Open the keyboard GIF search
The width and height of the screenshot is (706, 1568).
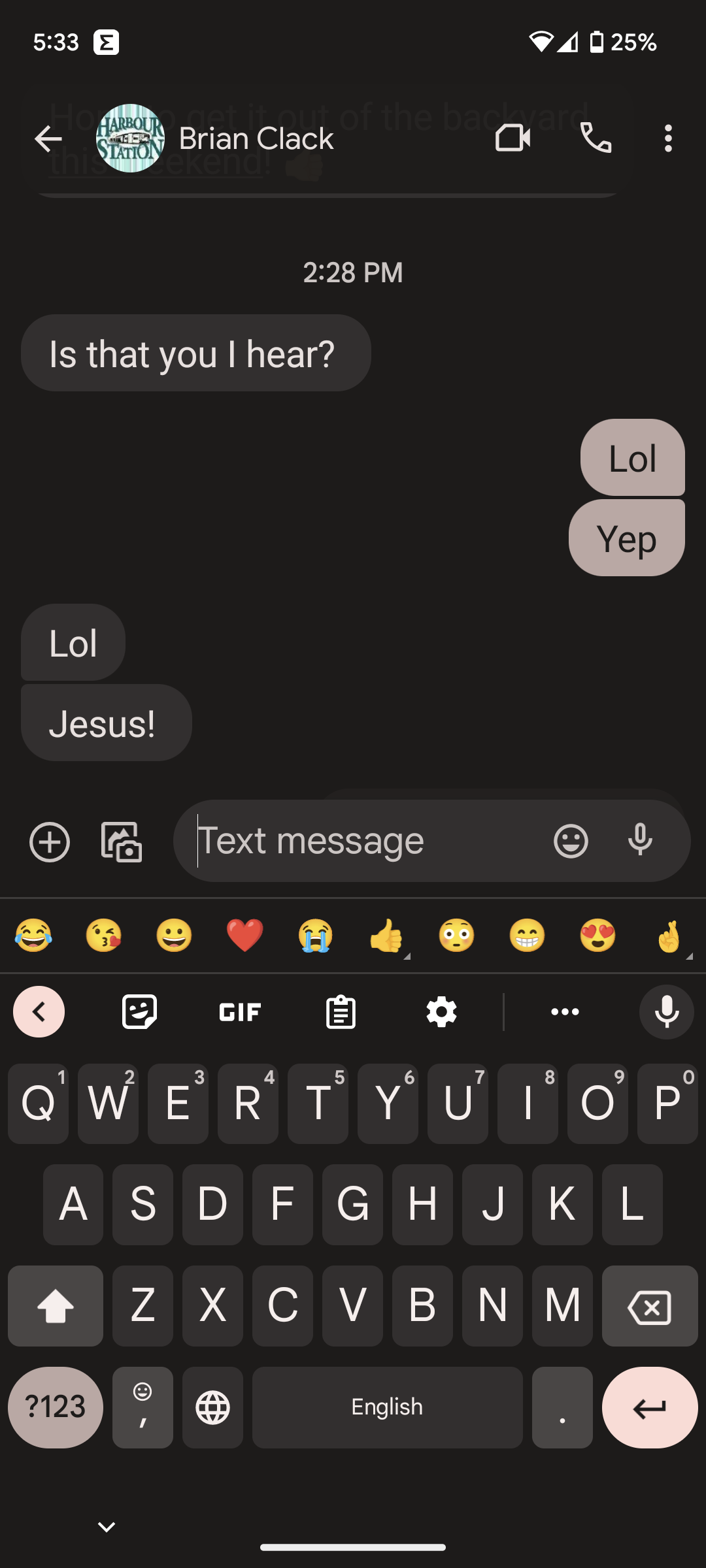[240, 1012]
